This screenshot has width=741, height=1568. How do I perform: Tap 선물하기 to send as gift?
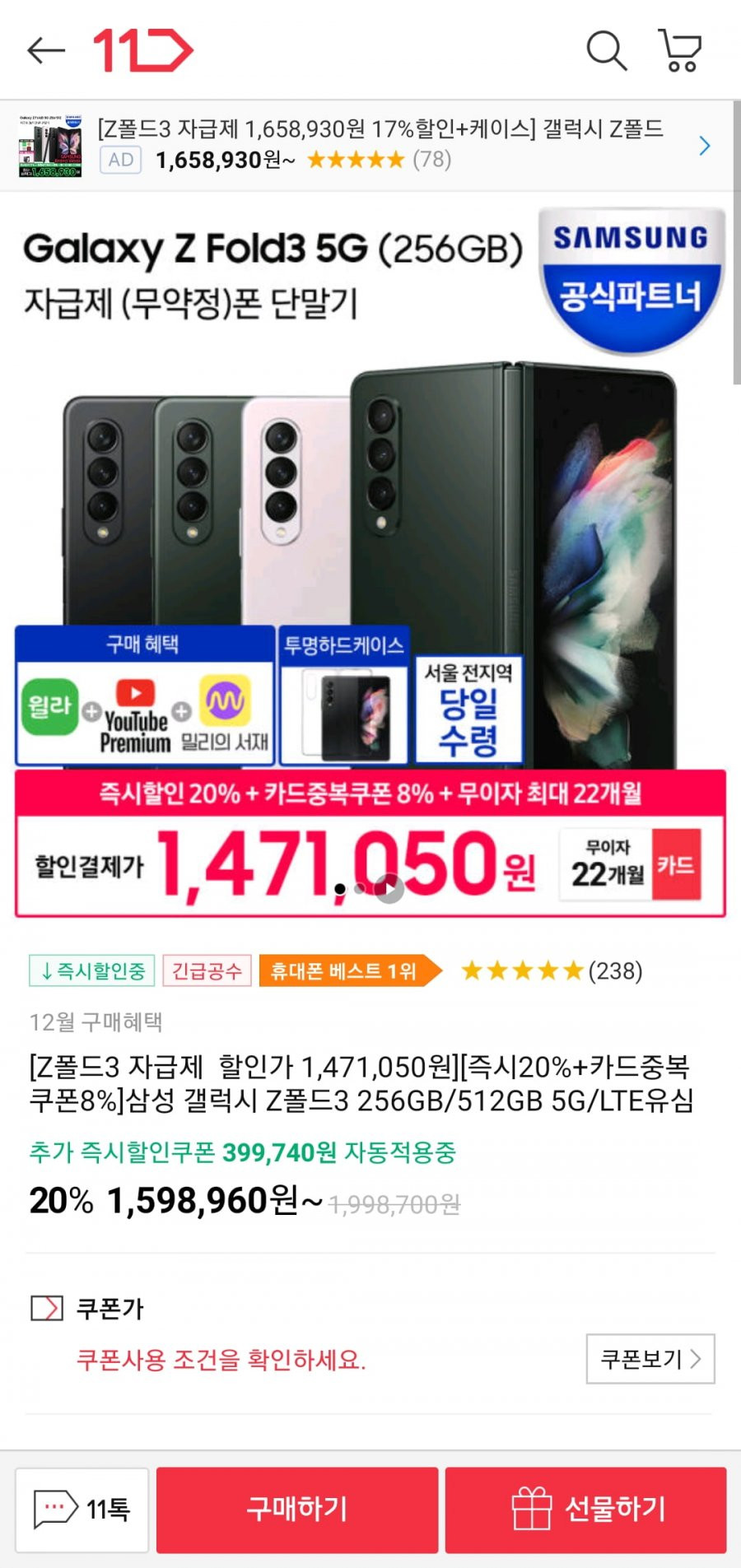point(586,1510)
